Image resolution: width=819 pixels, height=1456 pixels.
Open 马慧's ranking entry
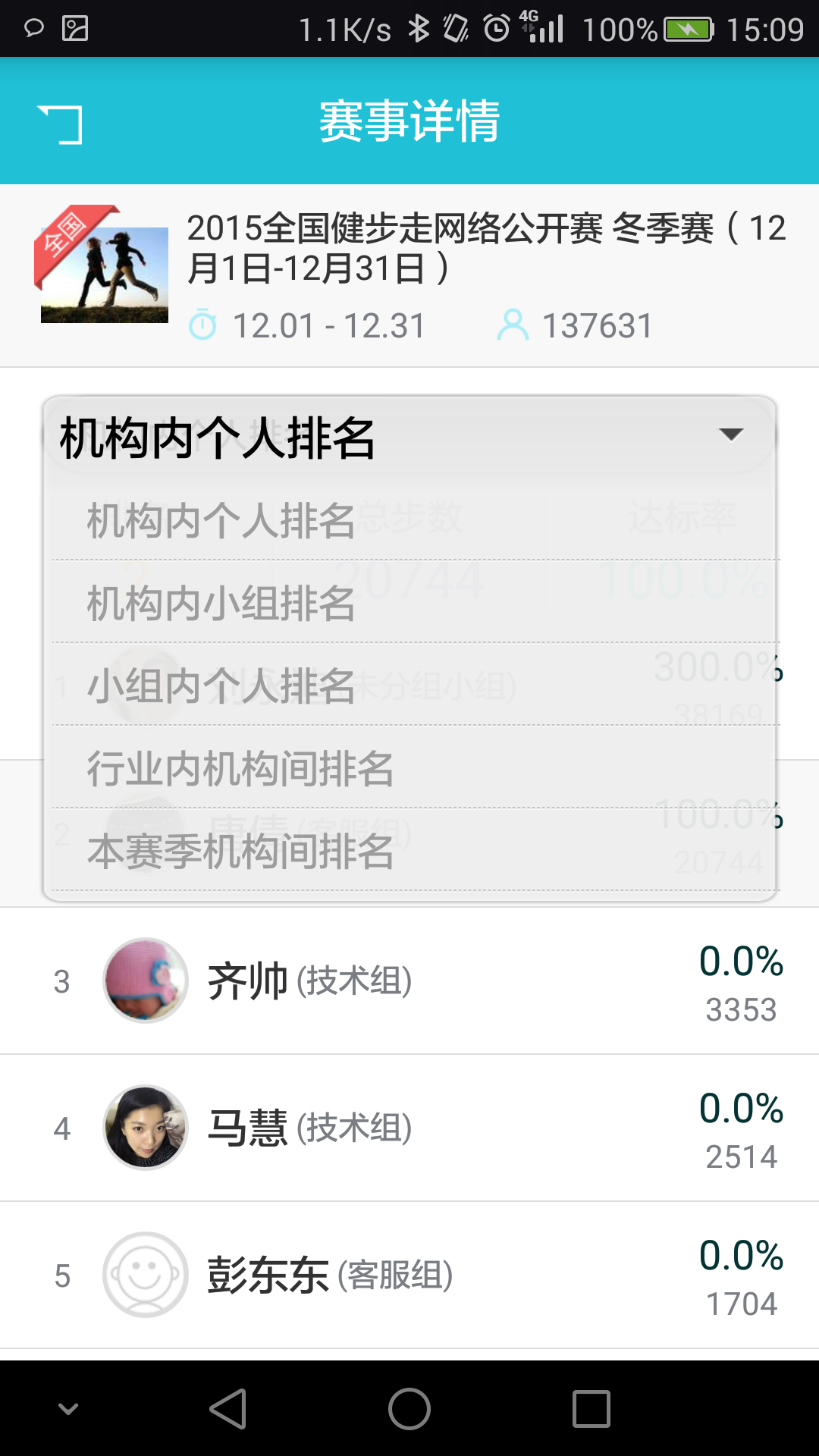tap(409, 1128)
